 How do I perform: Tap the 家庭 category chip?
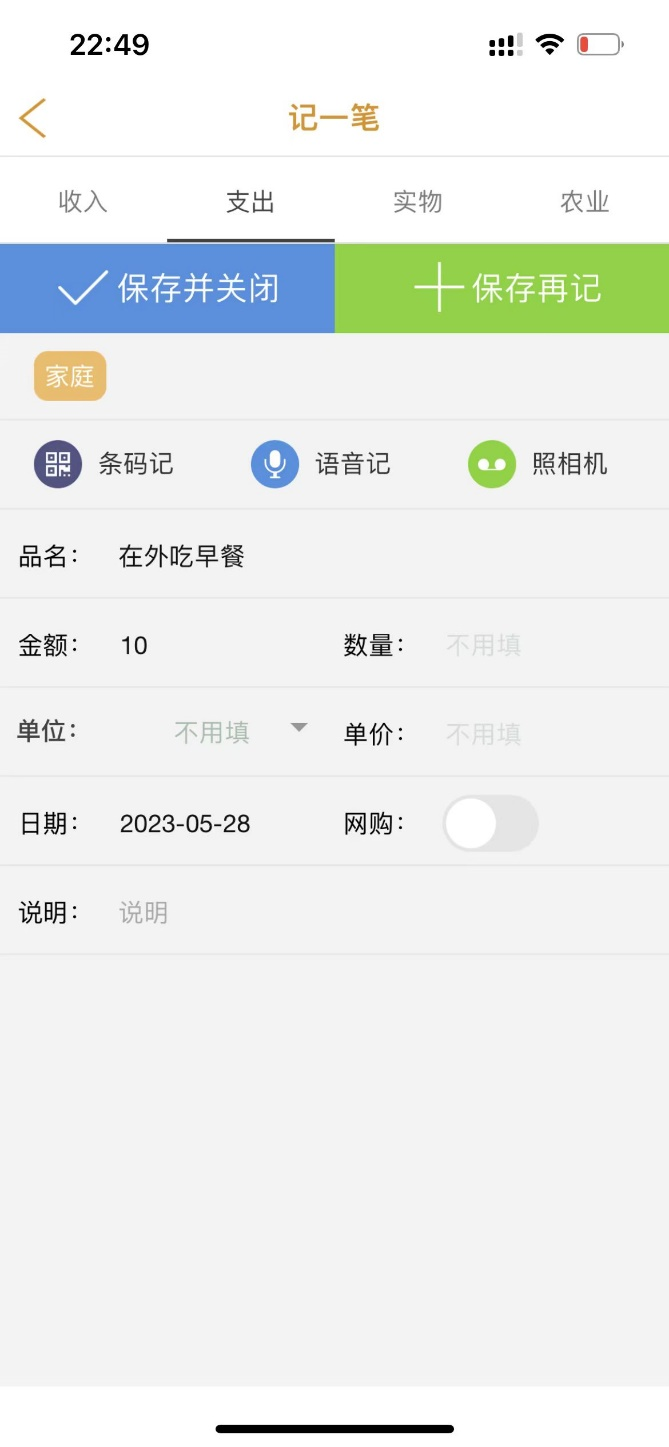point(70,376)
